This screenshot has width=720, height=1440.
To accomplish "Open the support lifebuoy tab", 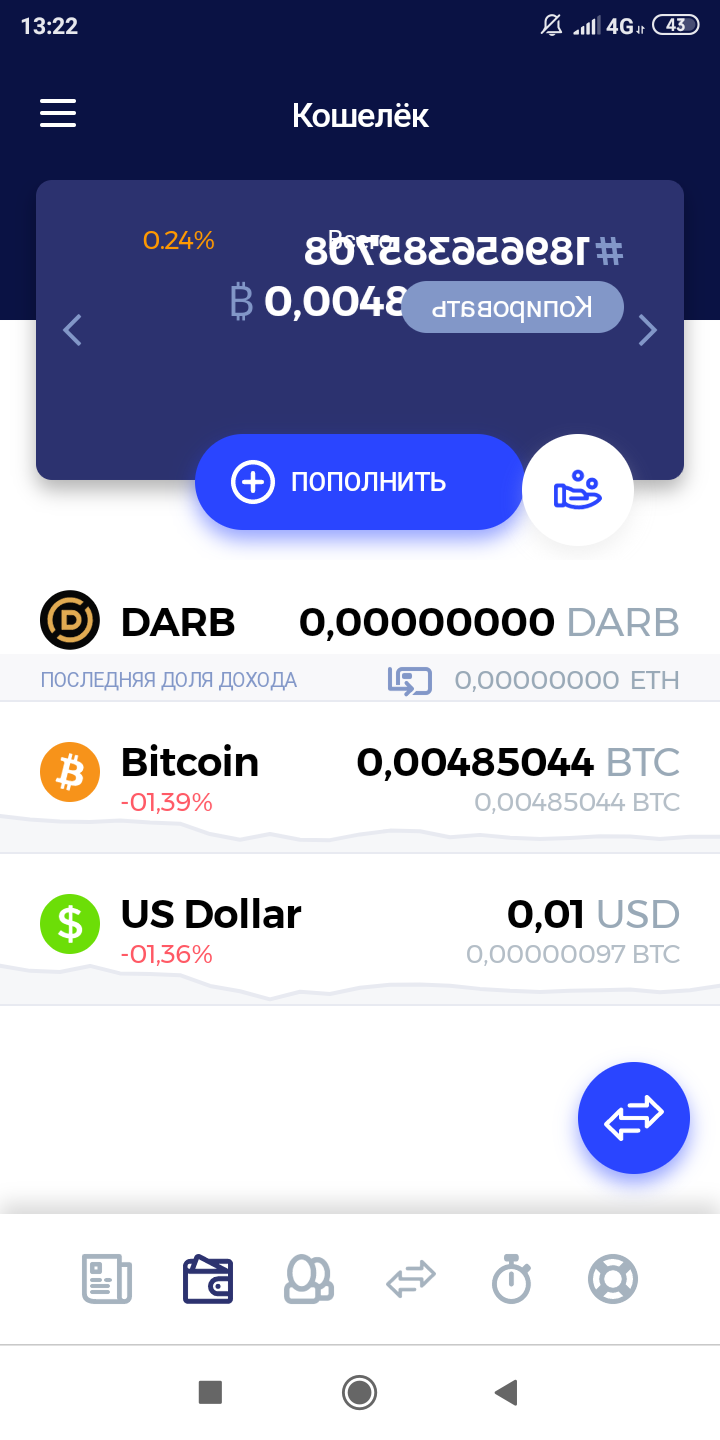I will (613, 1279).
